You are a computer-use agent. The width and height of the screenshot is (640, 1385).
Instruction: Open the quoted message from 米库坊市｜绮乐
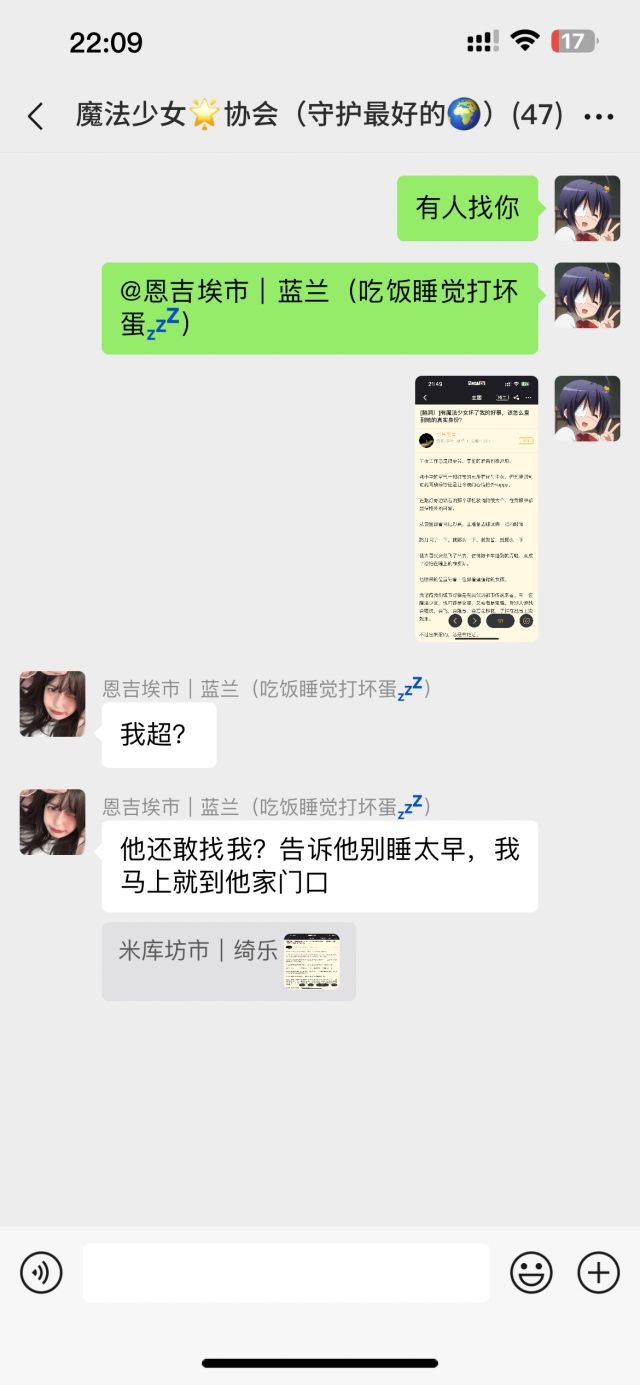tap(228, 960)
